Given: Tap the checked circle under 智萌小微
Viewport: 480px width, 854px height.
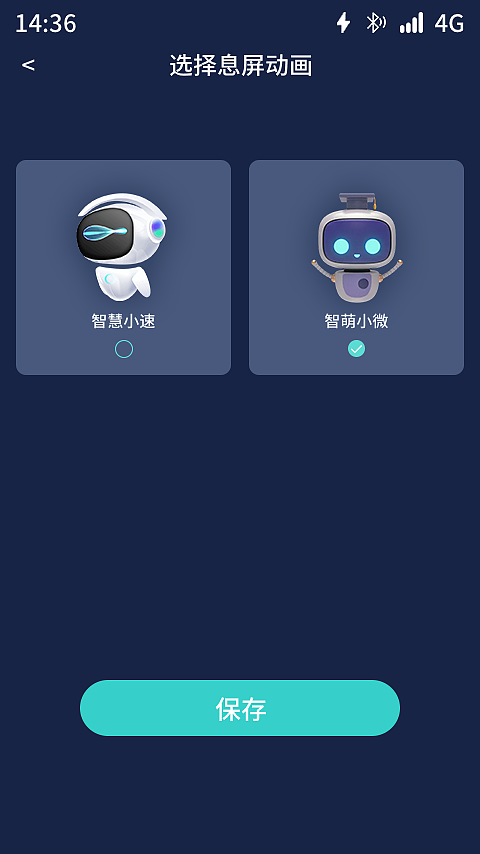Looking at the screenshot, I should coord(356,349).
